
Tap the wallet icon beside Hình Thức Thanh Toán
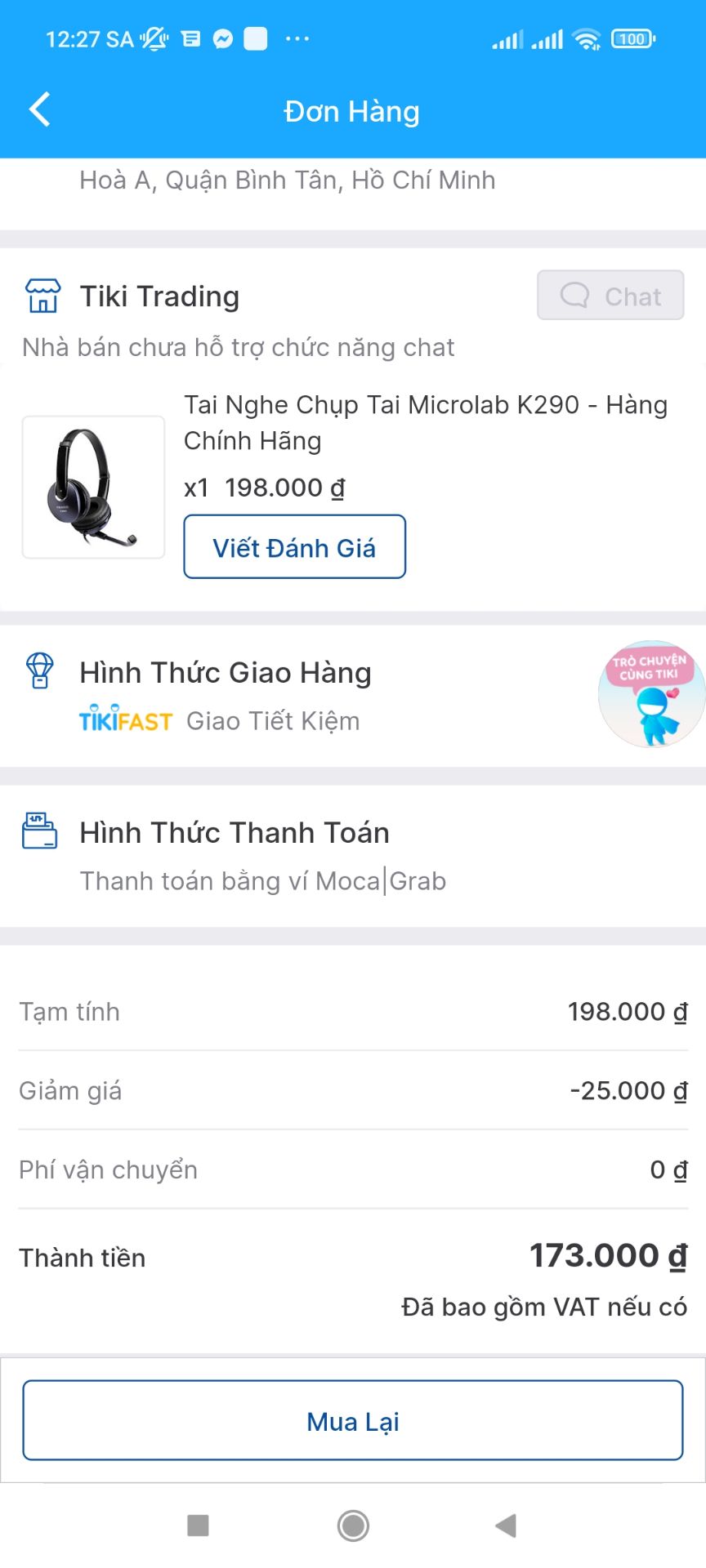[x=39, y=832]
